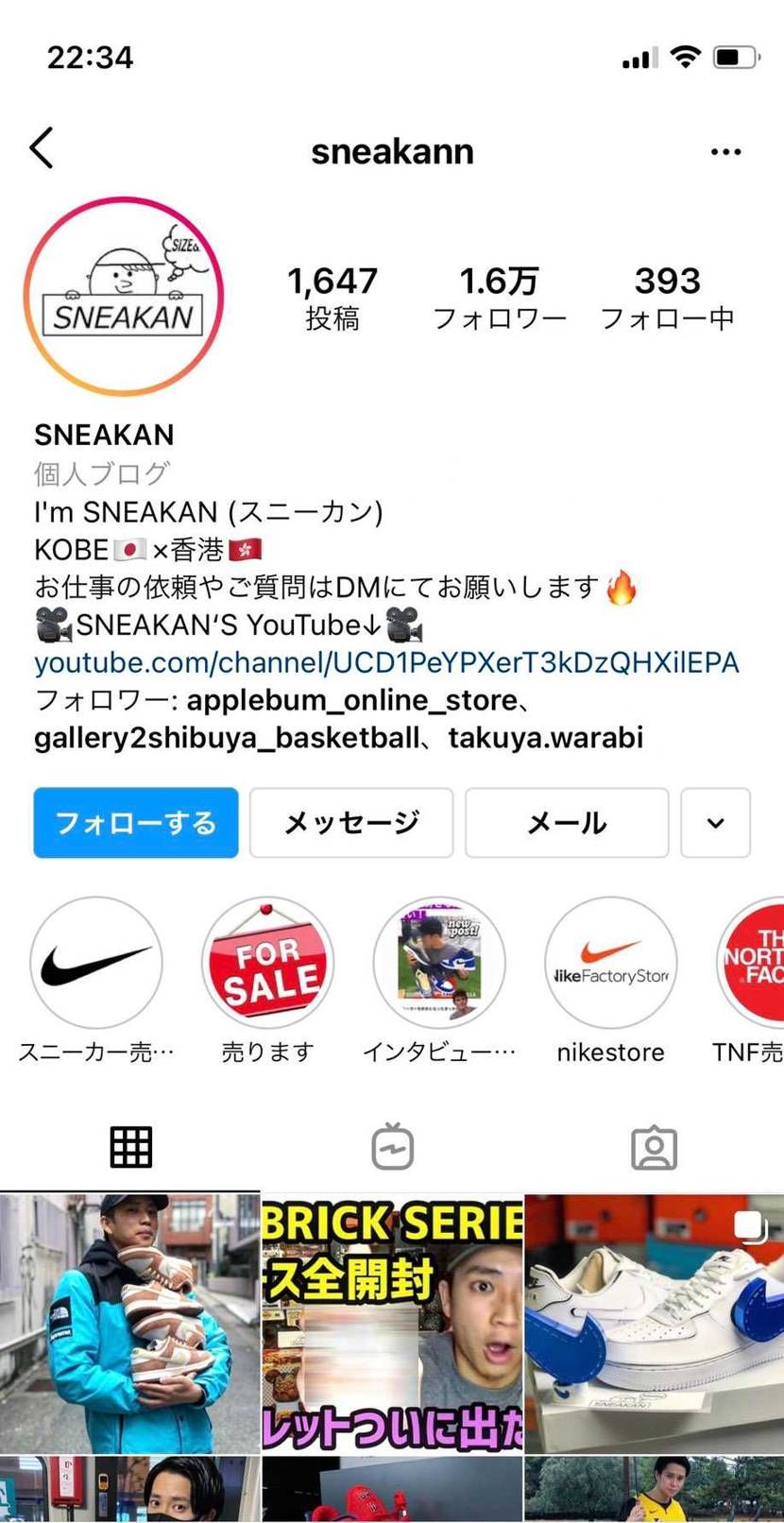Open the スニーカー売… story highlight
Image resolution: width=784 pixels, height=1523 pixels.
click(x=95, y=964)
